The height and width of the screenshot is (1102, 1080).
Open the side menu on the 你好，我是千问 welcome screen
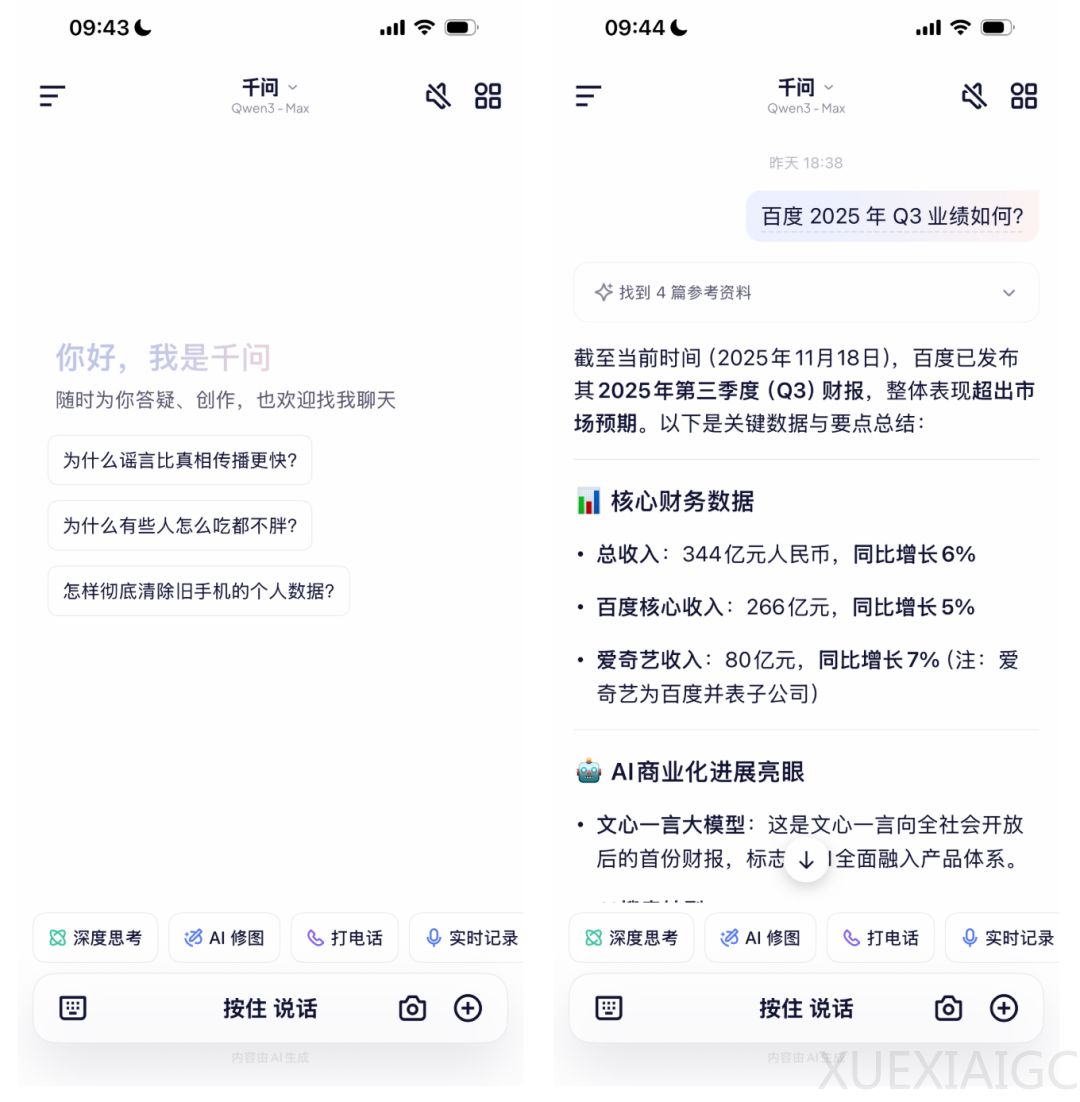click(52, 96)
